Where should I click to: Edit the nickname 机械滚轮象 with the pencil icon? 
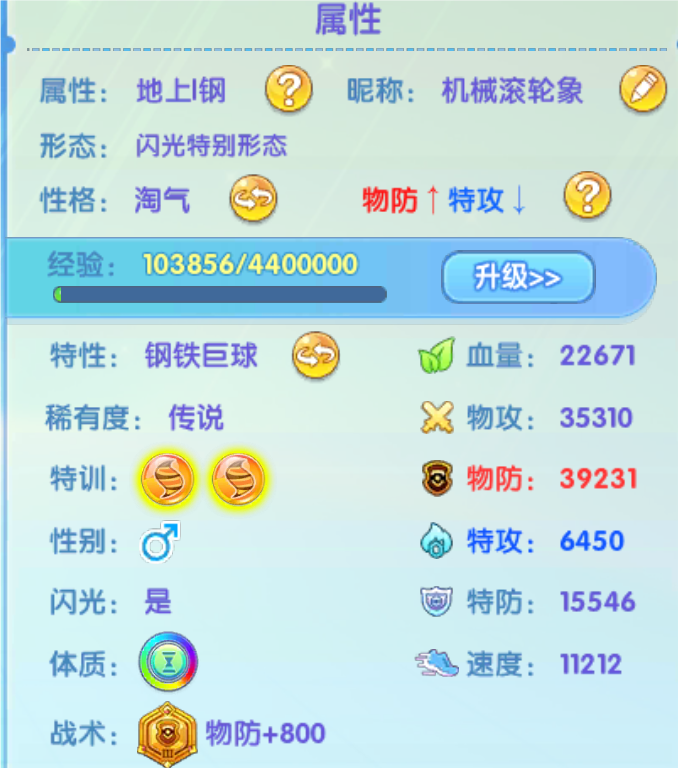pos(643,91)
